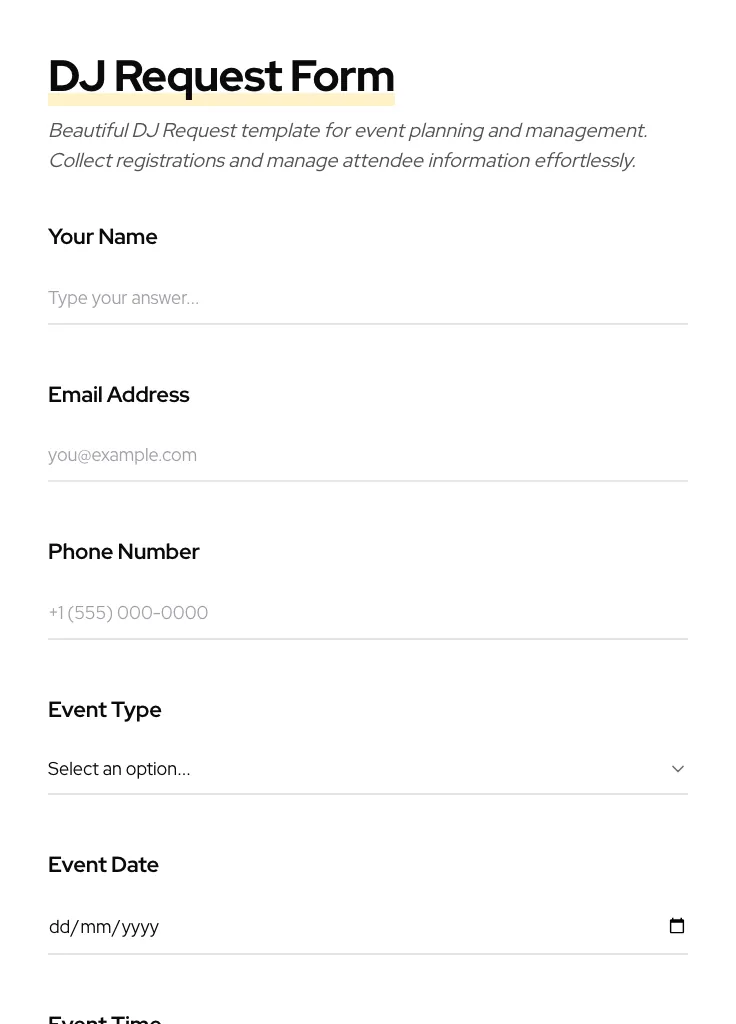Image resolution: width=736 pixels, height=1024 pixels.
Task: Open the calendar picker icon for Event Date
Action: pyautogui.click(x=677, y=926)
